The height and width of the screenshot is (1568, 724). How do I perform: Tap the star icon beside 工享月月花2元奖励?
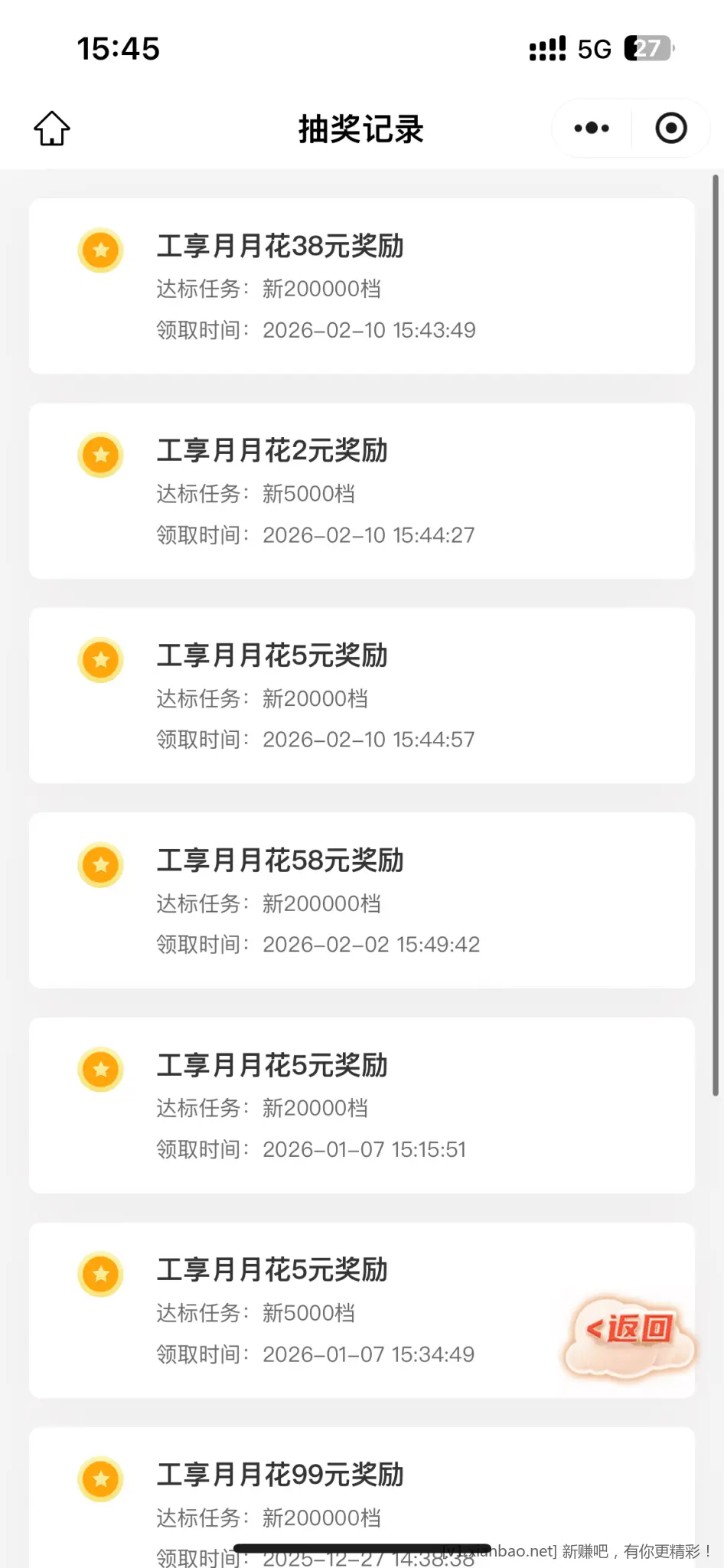pos(100,455)
